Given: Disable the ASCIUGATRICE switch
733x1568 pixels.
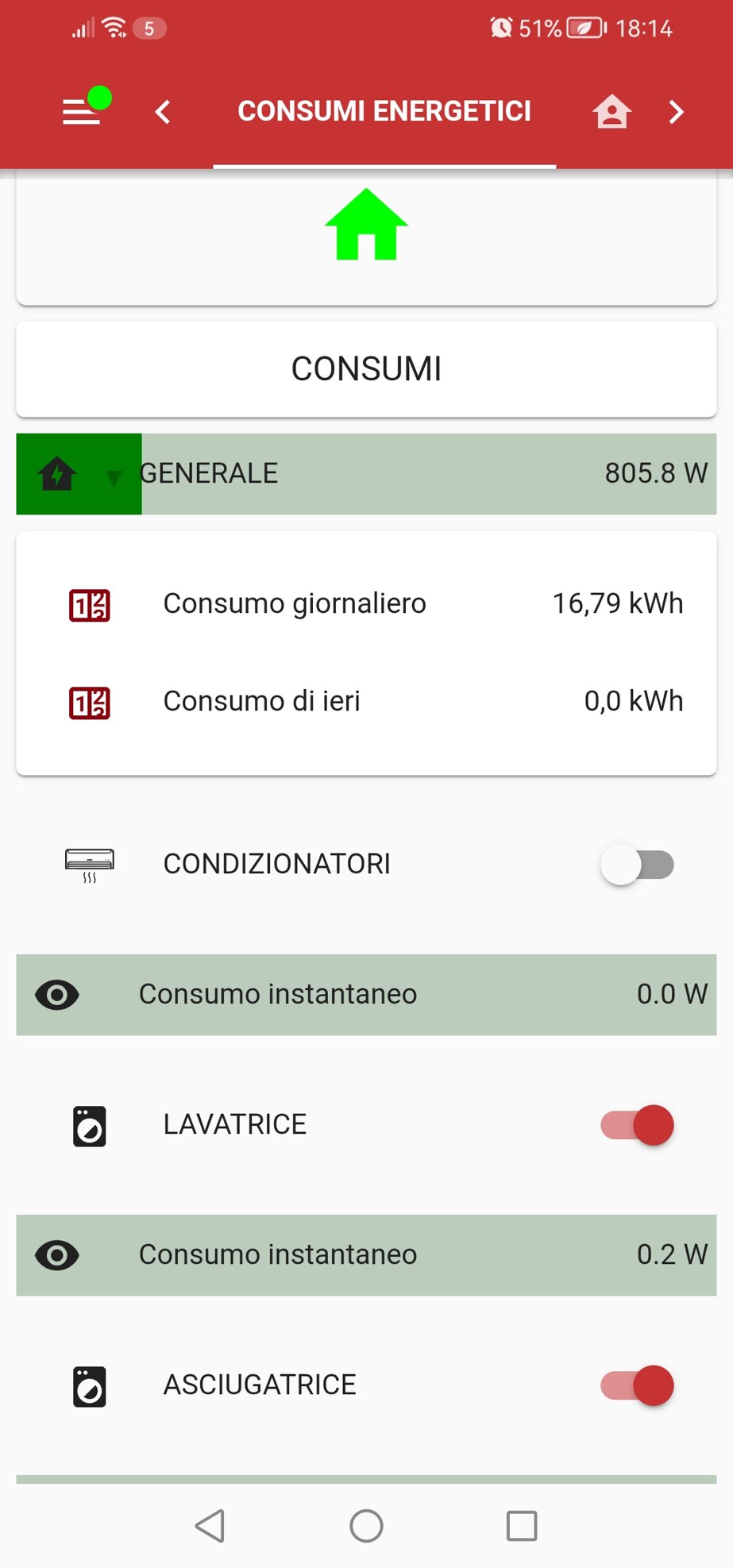Looking at the screenshot, I should tap(637, 1385).
